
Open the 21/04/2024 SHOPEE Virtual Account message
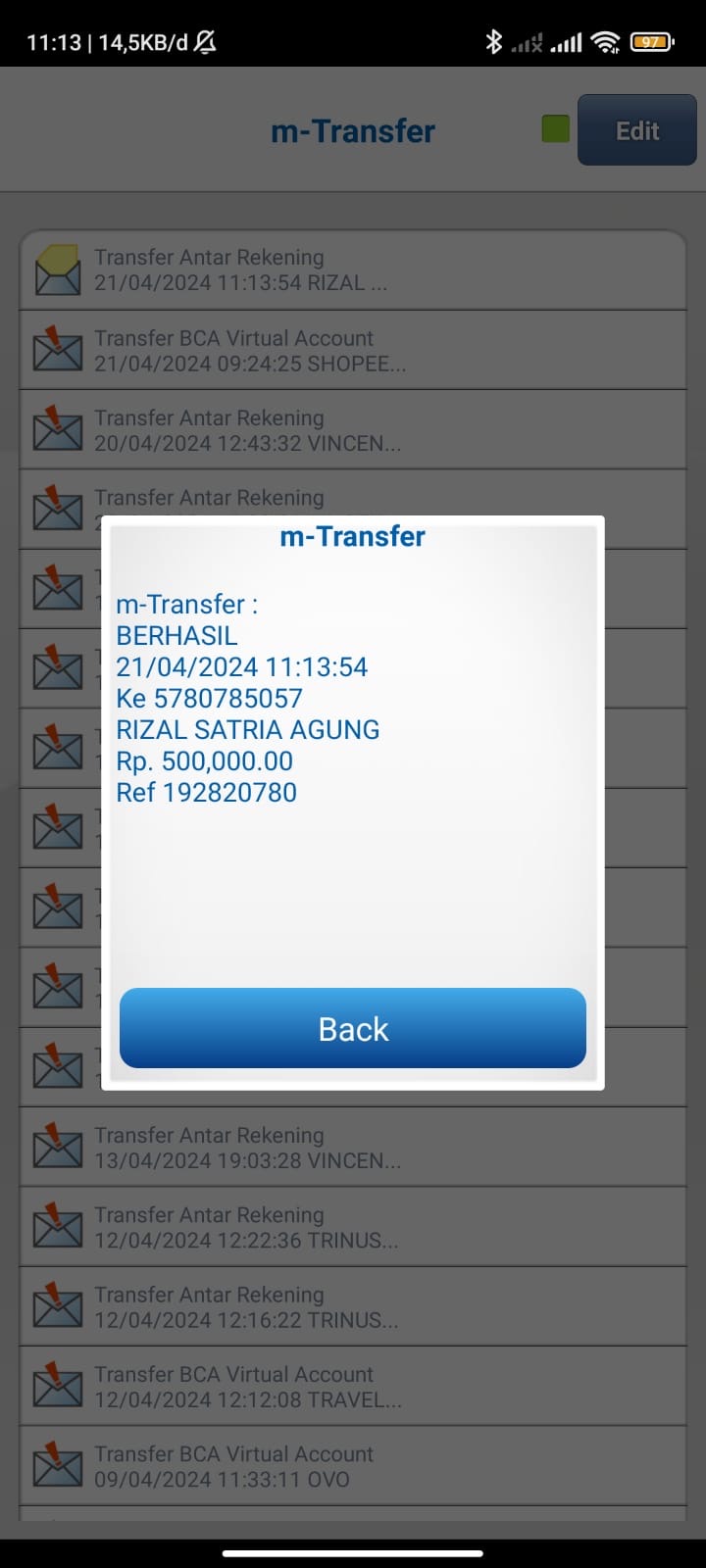click(353, 351)
